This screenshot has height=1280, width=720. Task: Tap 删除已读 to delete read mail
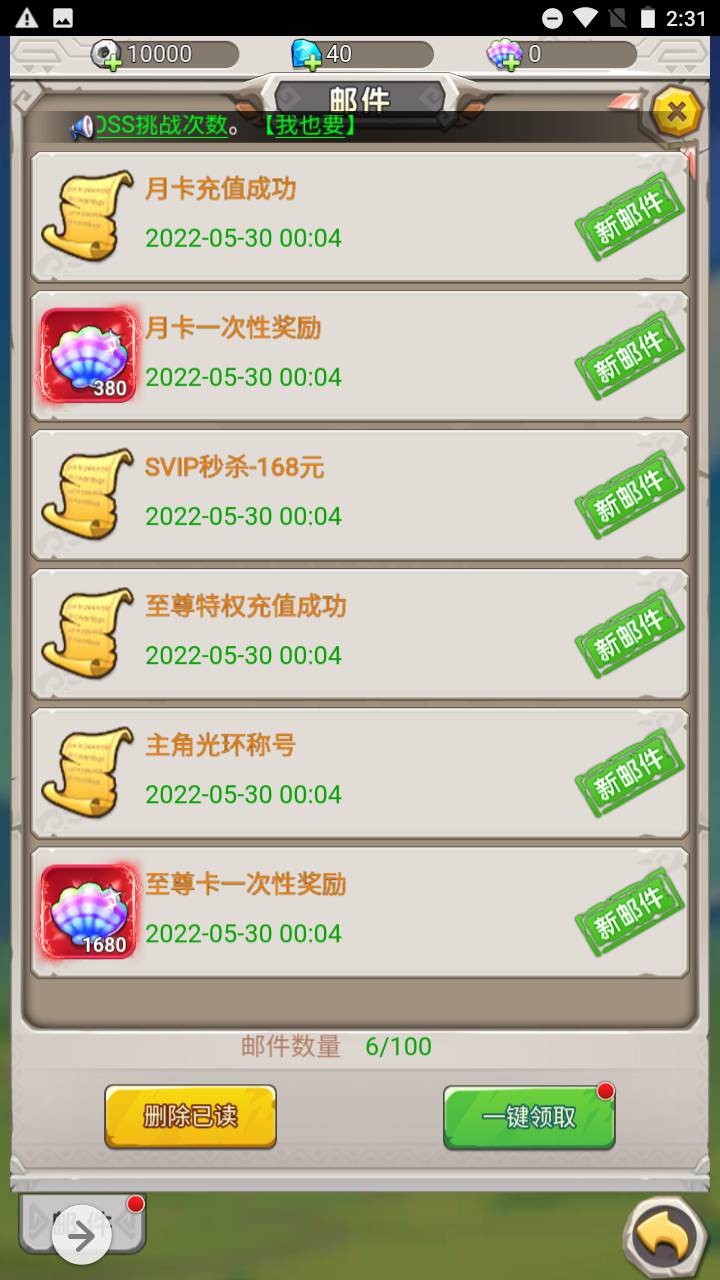[190, 1116]
